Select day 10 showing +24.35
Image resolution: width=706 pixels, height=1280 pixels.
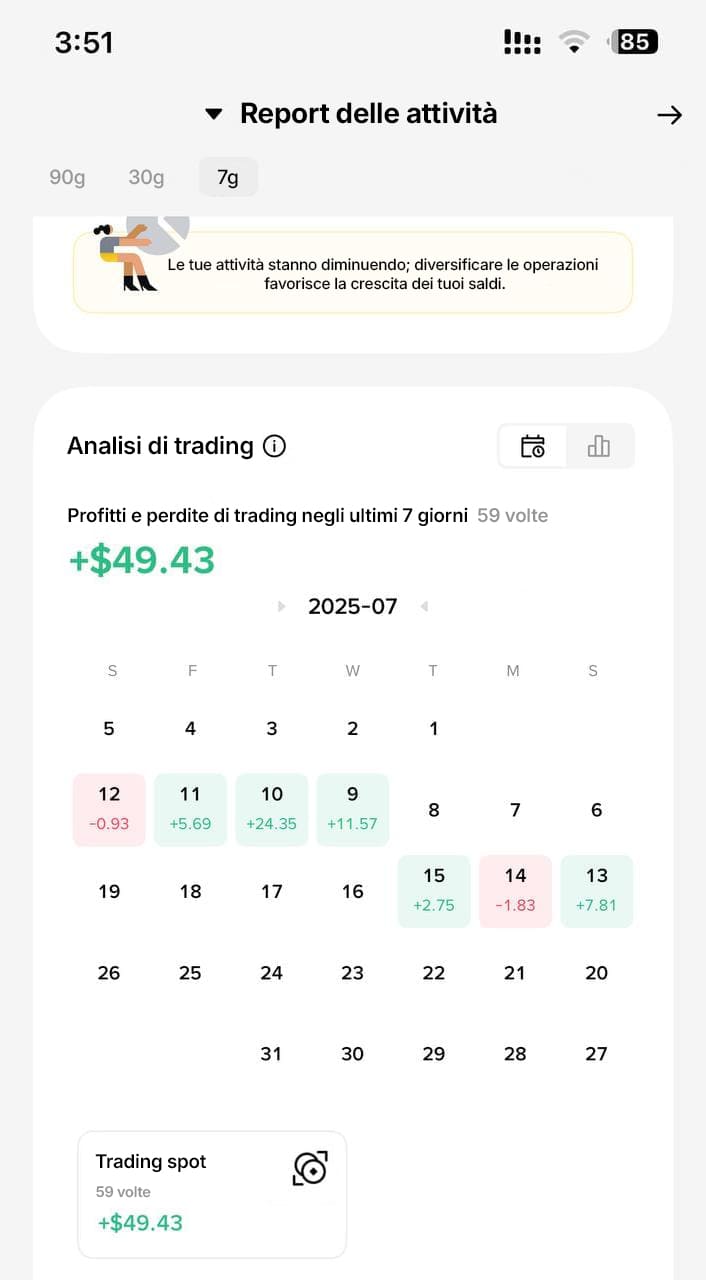(272, 809)
